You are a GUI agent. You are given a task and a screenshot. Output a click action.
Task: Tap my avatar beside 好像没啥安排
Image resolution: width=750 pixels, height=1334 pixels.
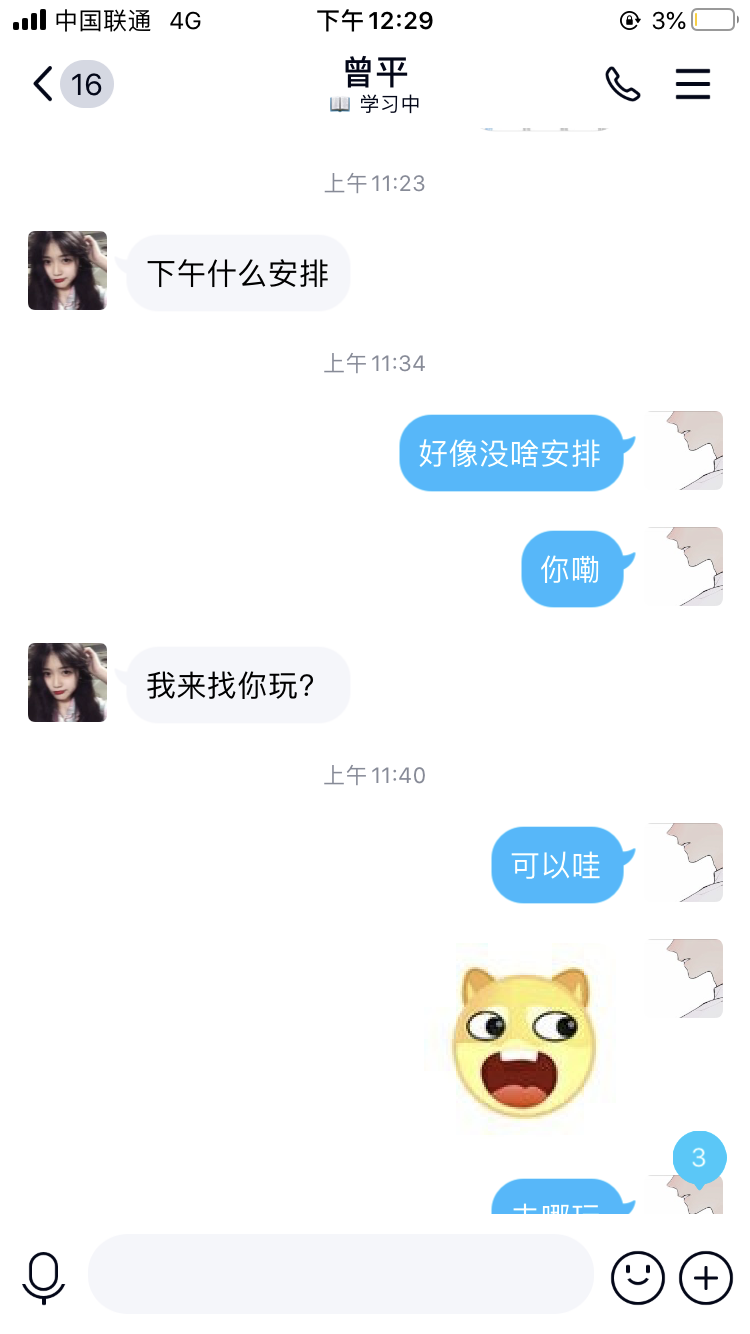(x=685, y=451)
